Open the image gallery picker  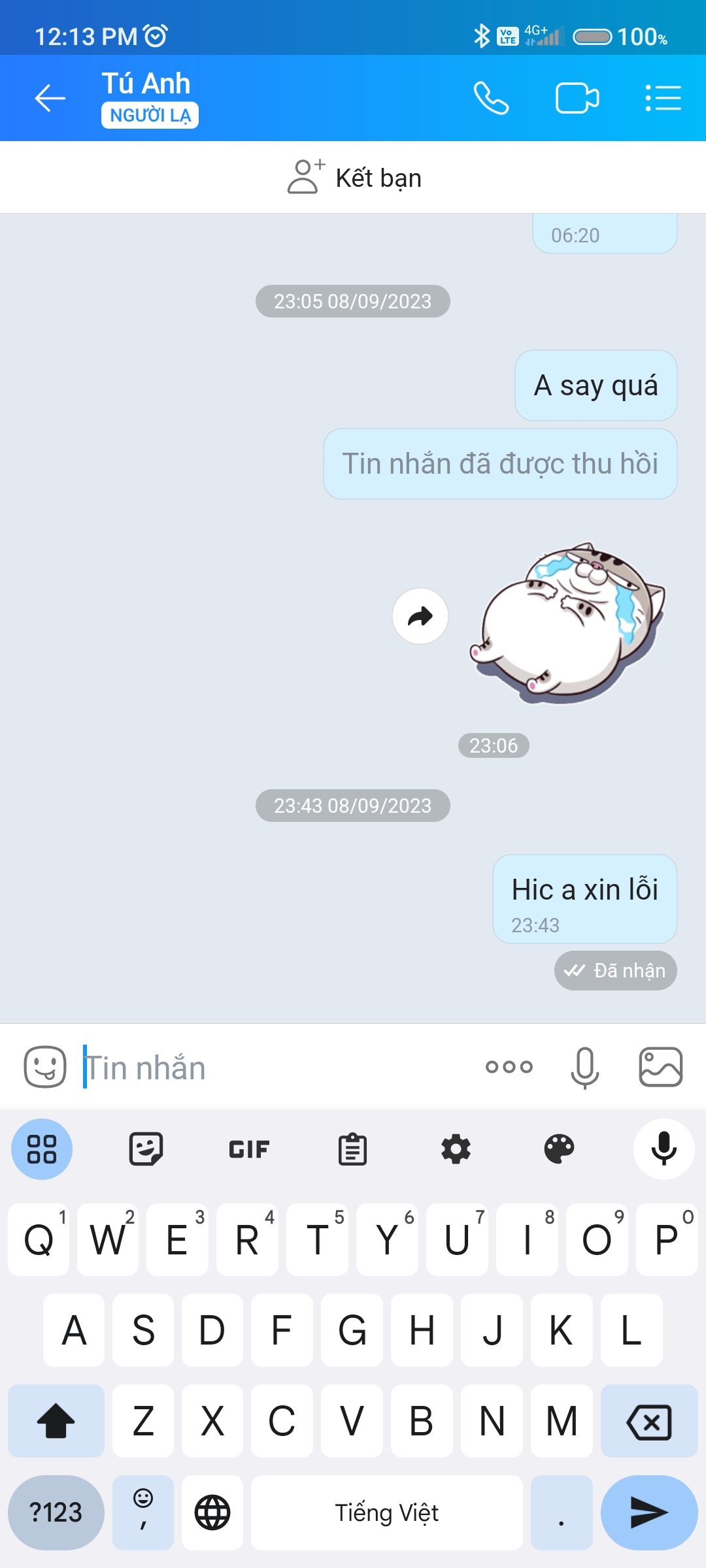point(660,1067)
